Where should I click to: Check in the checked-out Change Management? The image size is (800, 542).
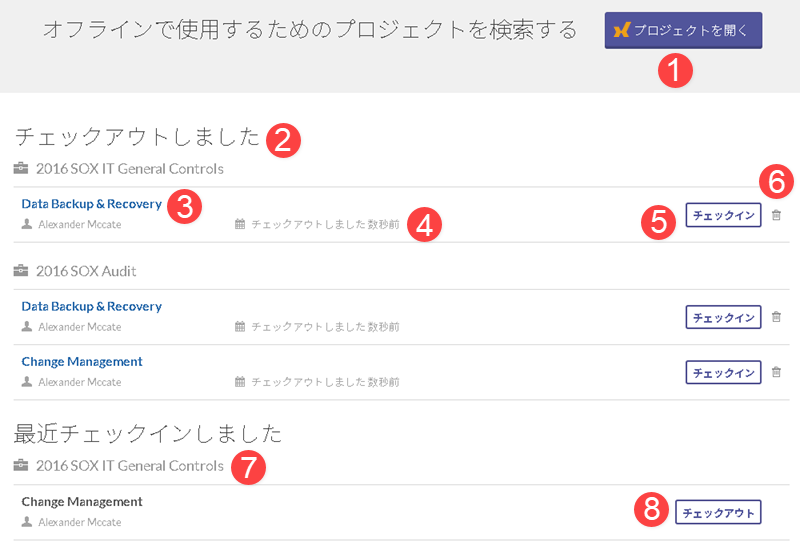click(723, 372)
